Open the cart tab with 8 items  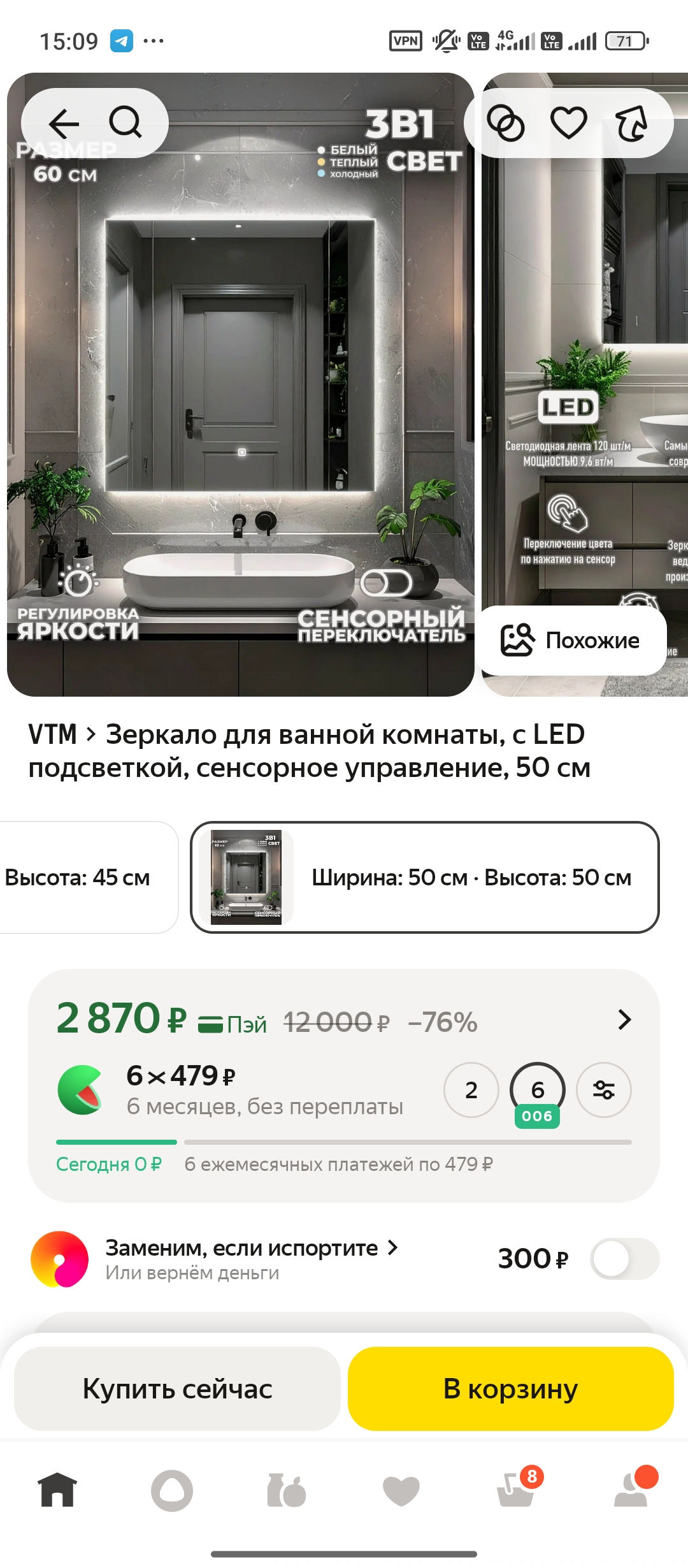516,1490
